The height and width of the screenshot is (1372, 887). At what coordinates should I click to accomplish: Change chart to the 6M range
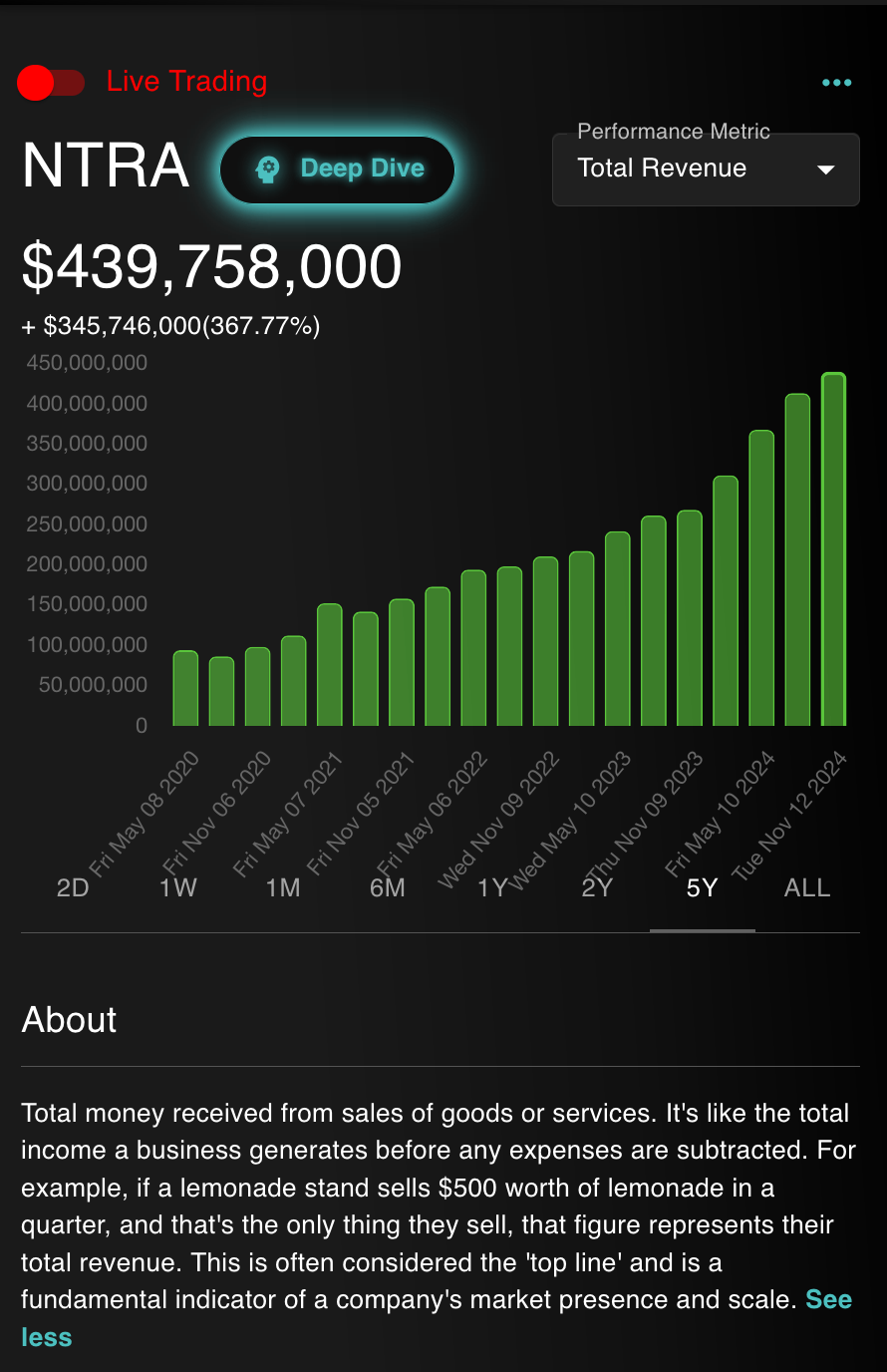(x=388, y=887)
